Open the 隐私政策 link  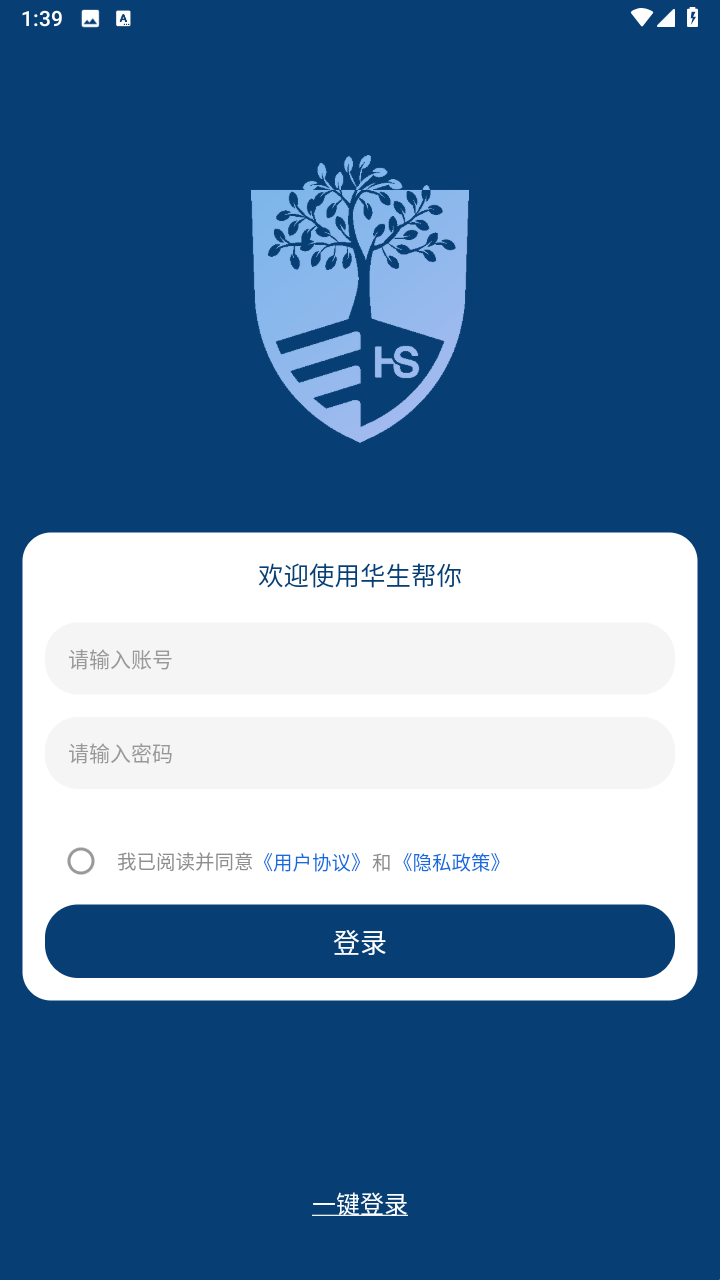[451, 862]
